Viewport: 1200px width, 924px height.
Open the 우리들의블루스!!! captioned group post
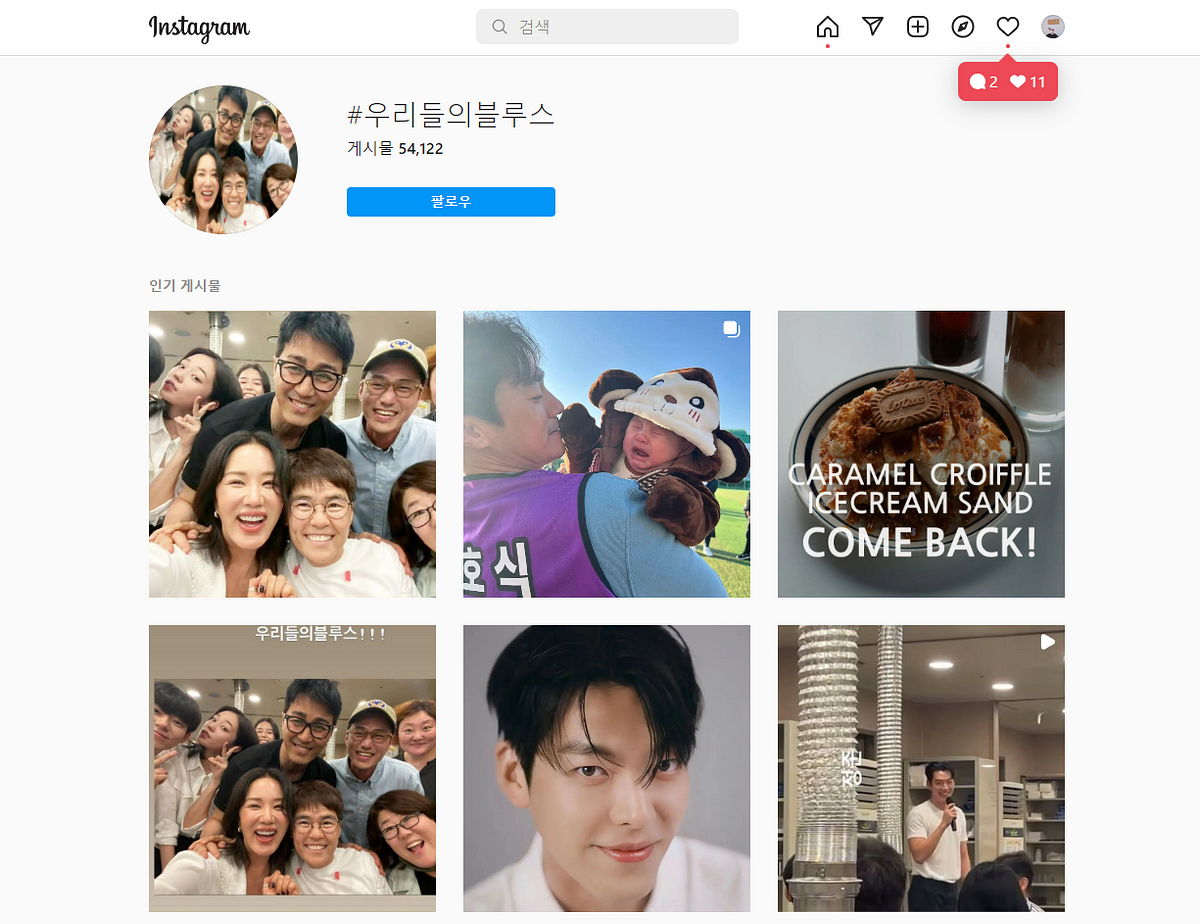pyautogui.click(x=292, y=768)
